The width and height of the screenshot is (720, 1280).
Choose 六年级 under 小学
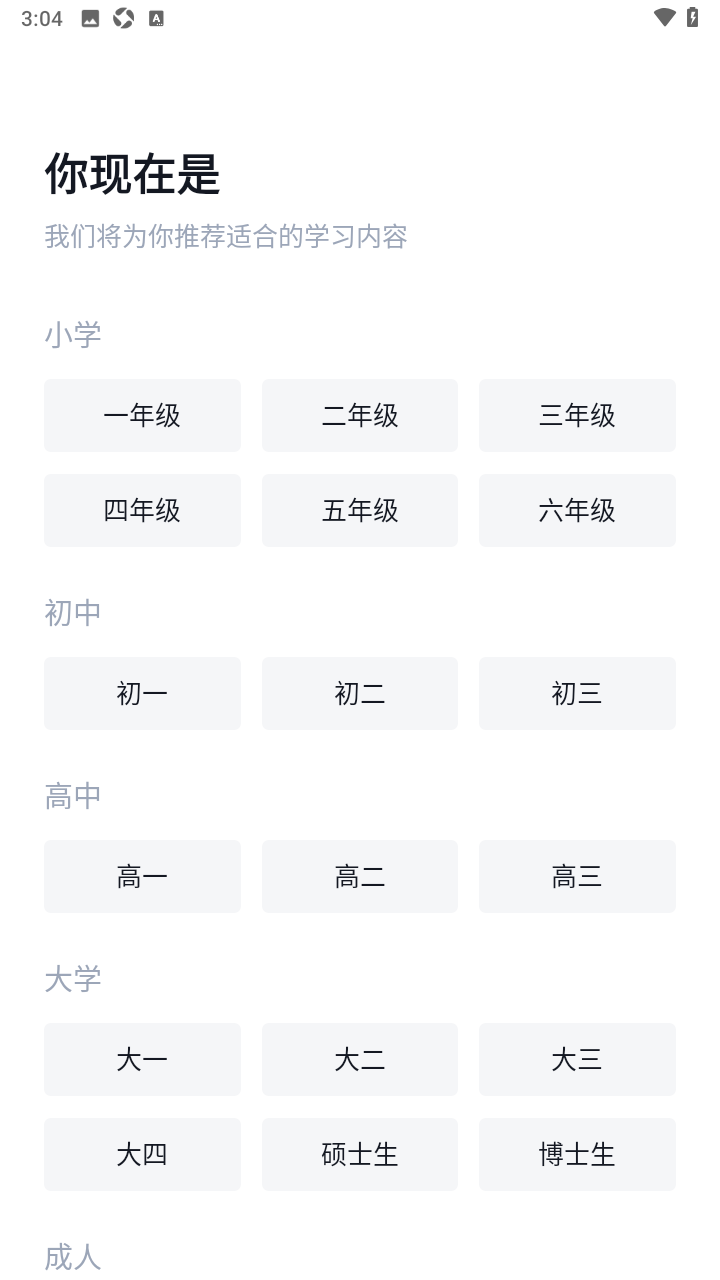(577, 510)
